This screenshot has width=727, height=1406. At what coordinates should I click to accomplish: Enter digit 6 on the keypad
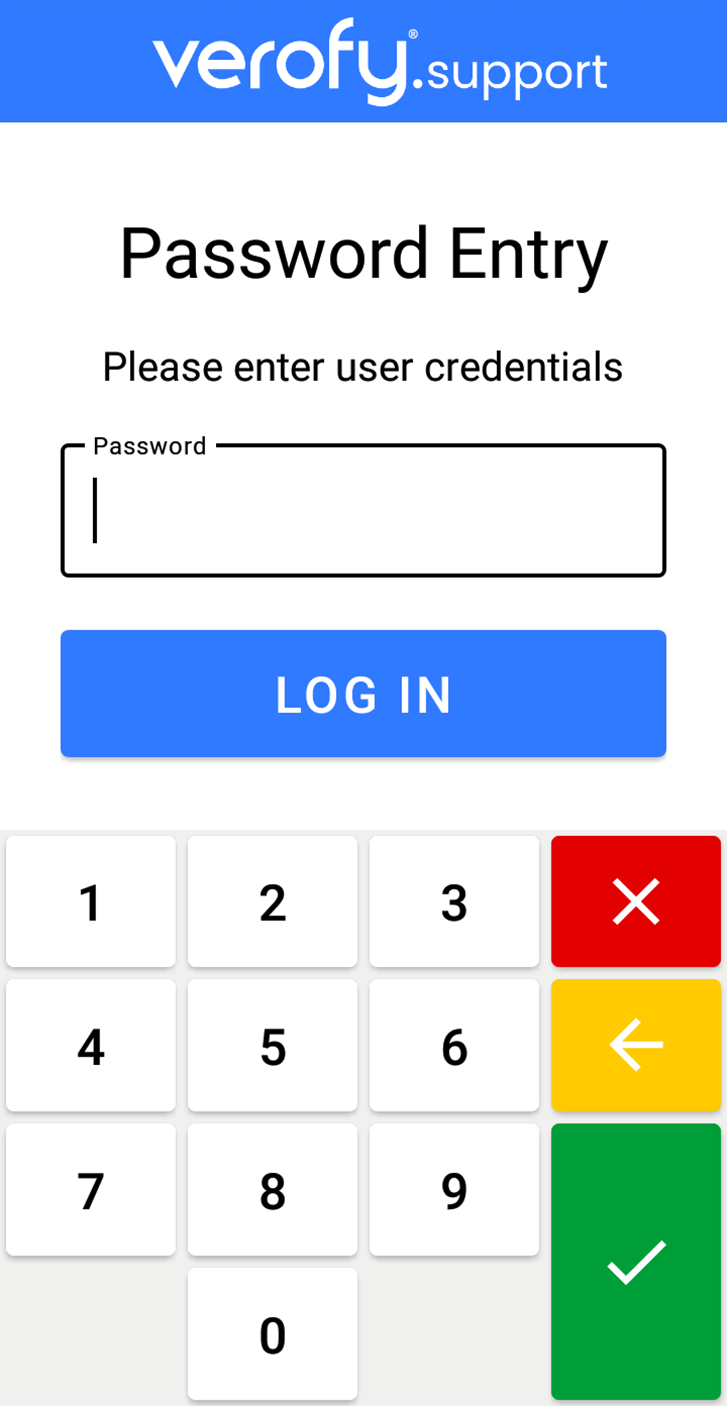[x=454, y=1046]
